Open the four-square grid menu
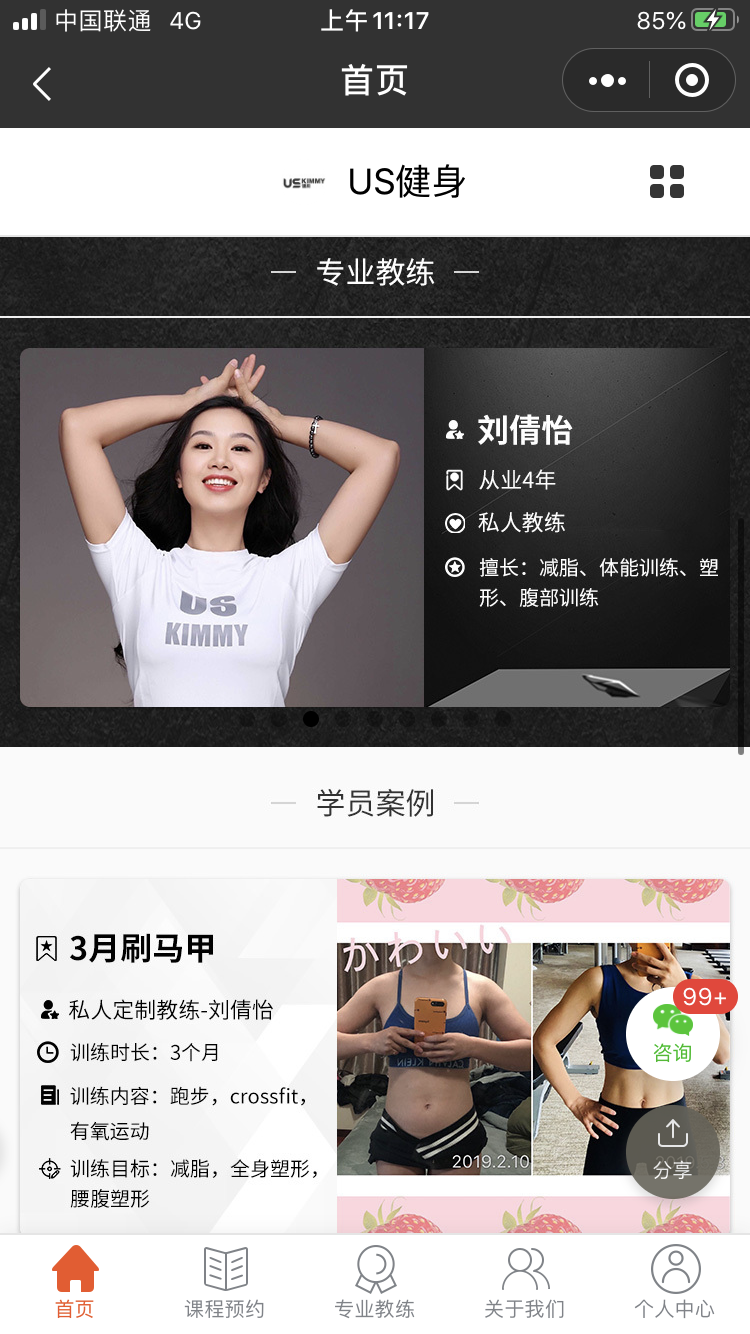The width and height of the screenshot is (750, 1334). tap(667, 182)
